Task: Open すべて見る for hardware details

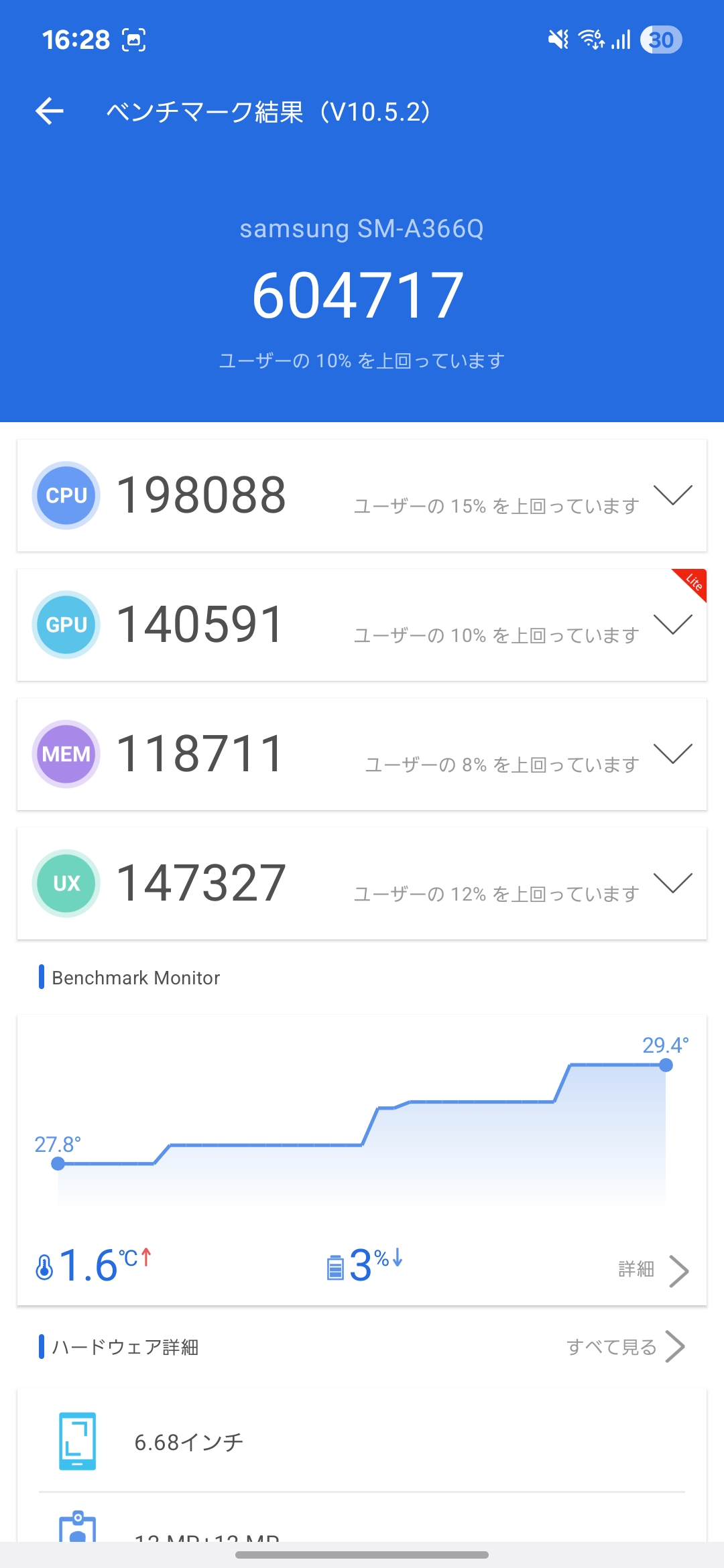Action: coord(625,1347)
